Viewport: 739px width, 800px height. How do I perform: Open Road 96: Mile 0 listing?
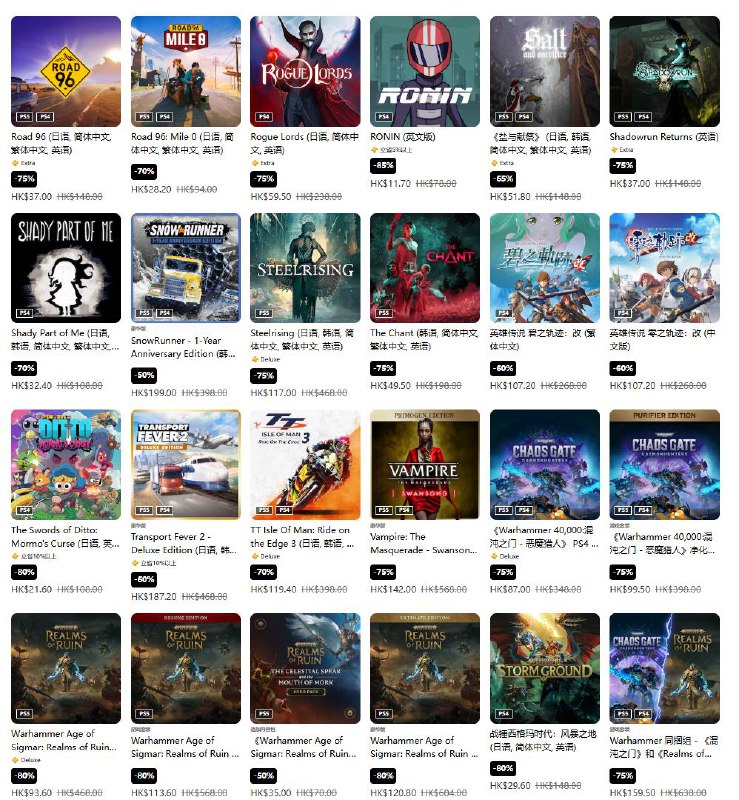pos(185,70)
